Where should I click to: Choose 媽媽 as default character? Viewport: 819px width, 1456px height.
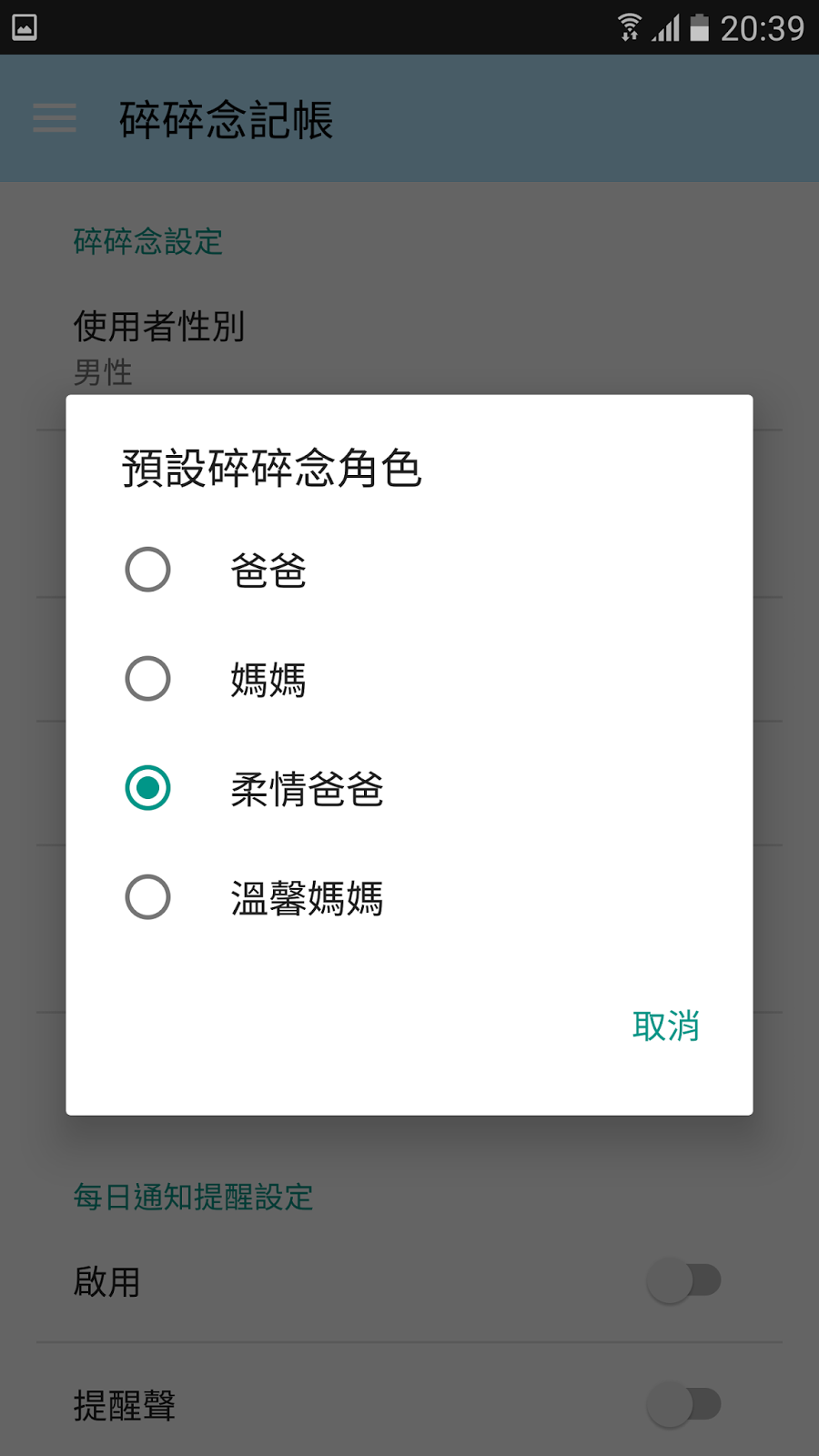click(409, 679)
